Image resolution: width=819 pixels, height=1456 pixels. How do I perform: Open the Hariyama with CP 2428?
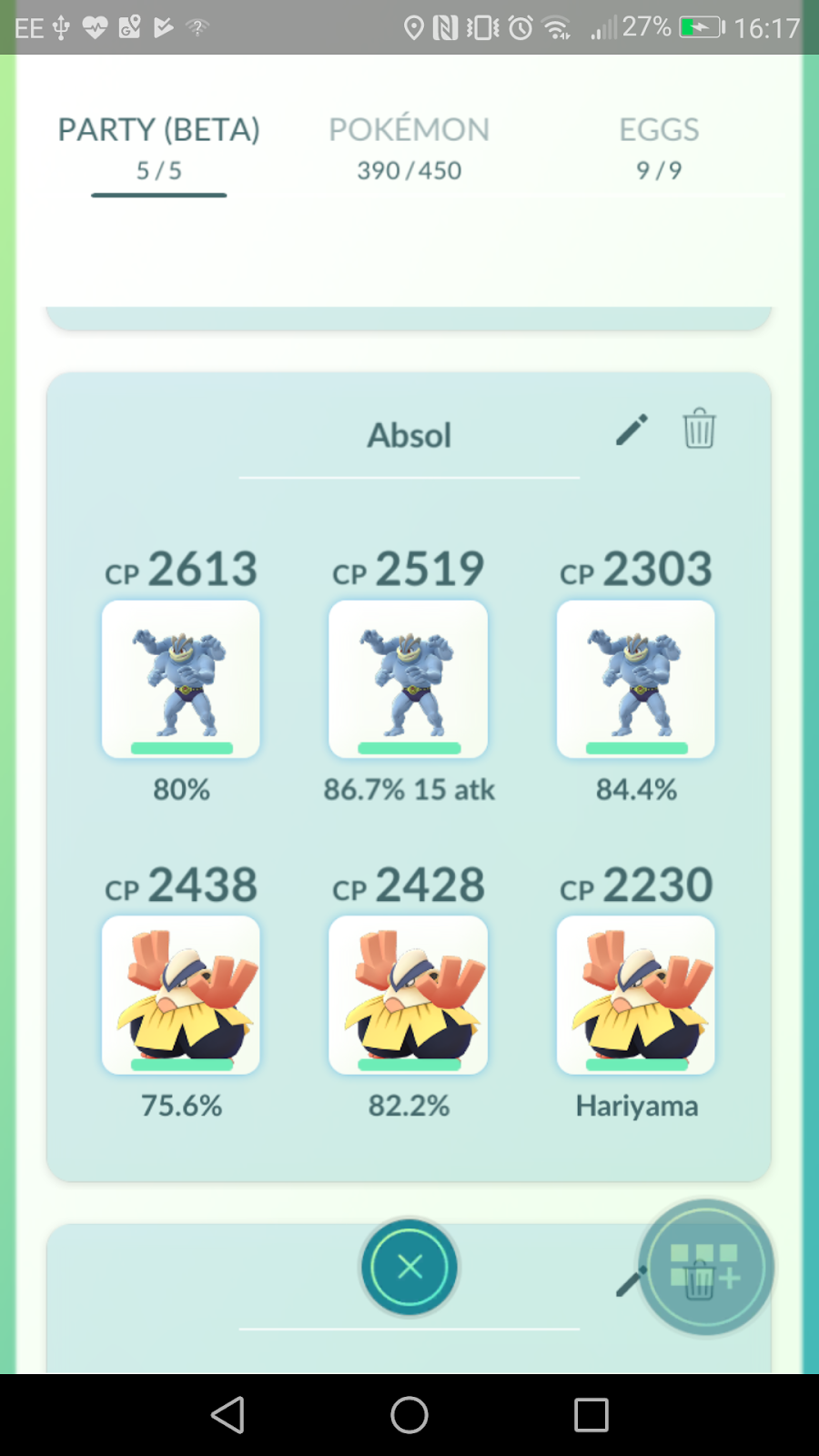tap(409, 995)
